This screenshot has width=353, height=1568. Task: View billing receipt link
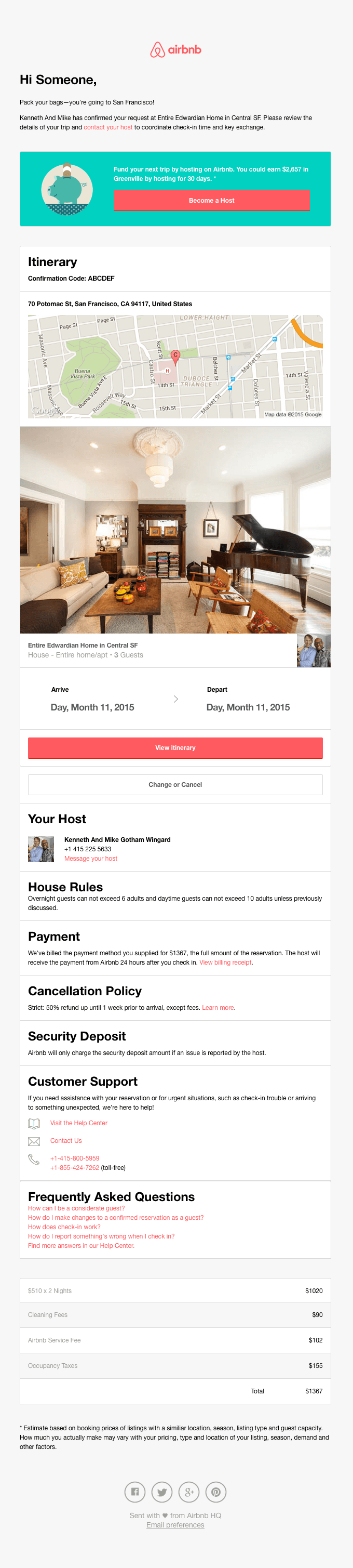[225, 963]
